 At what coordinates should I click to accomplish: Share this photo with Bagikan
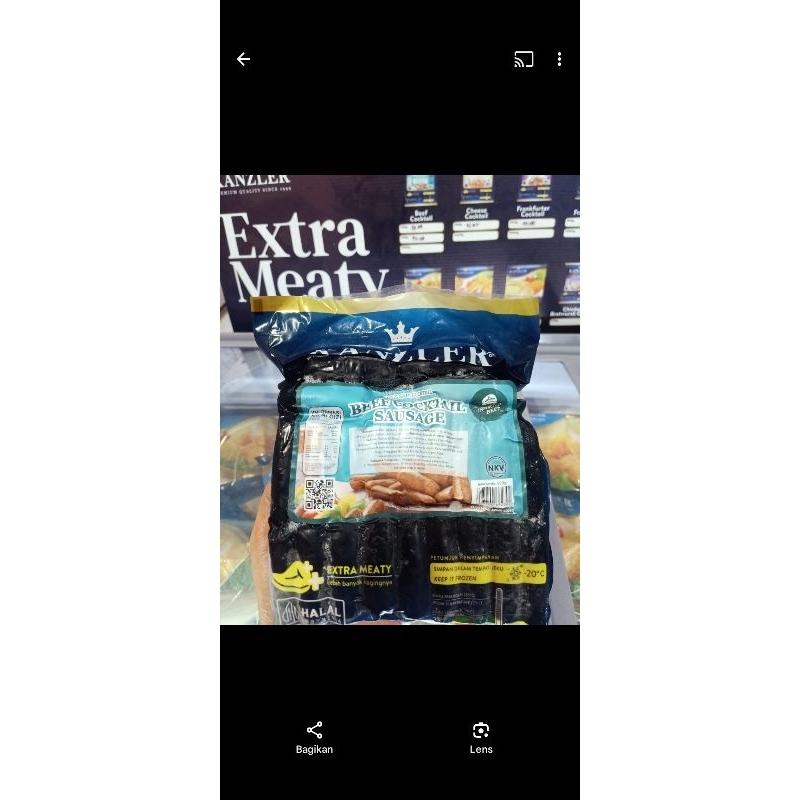point(314,737)
